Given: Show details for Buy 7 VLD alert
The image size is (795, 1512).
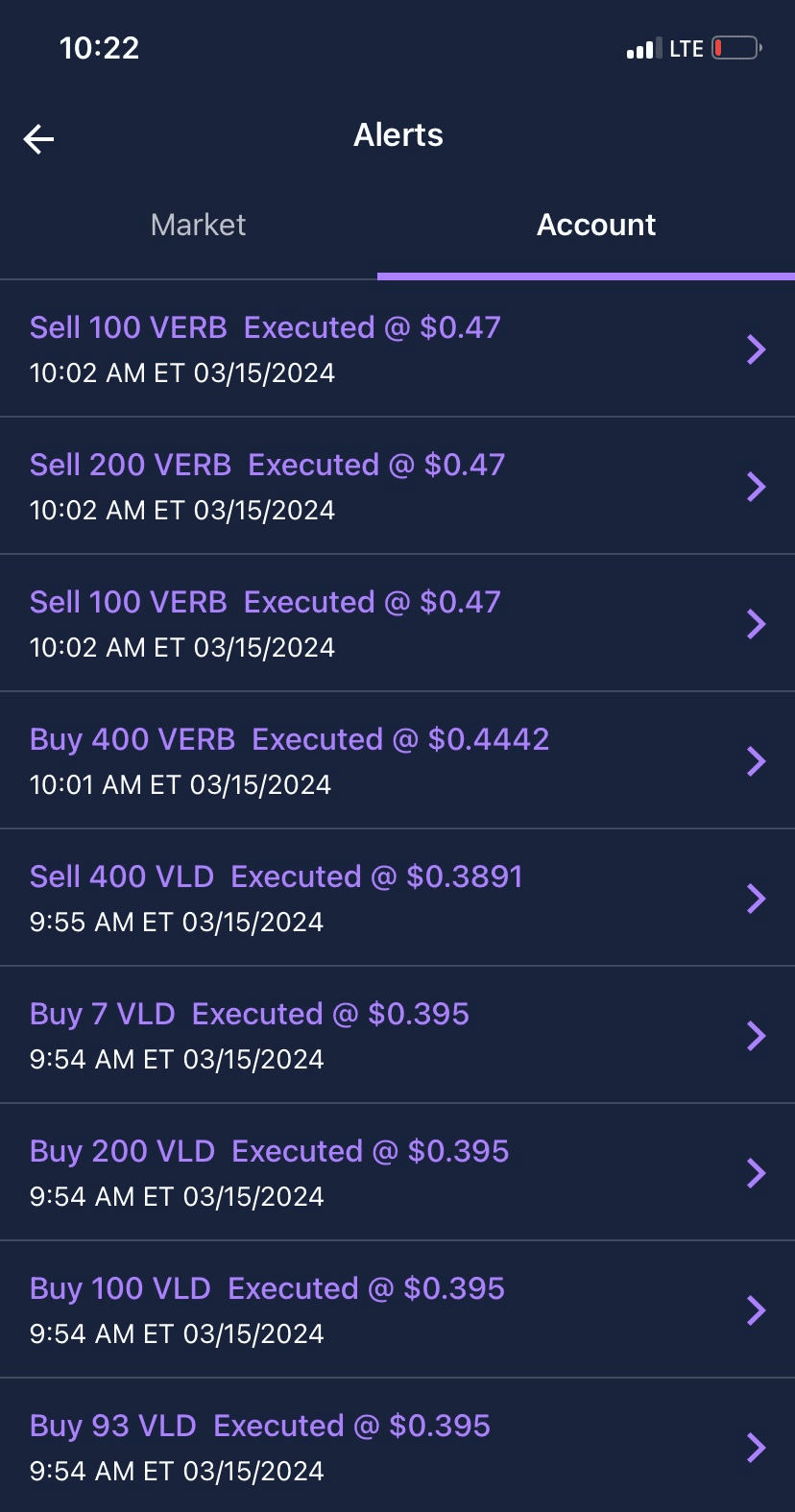Looking at the screenshot, I should [x=397, y=1035].
